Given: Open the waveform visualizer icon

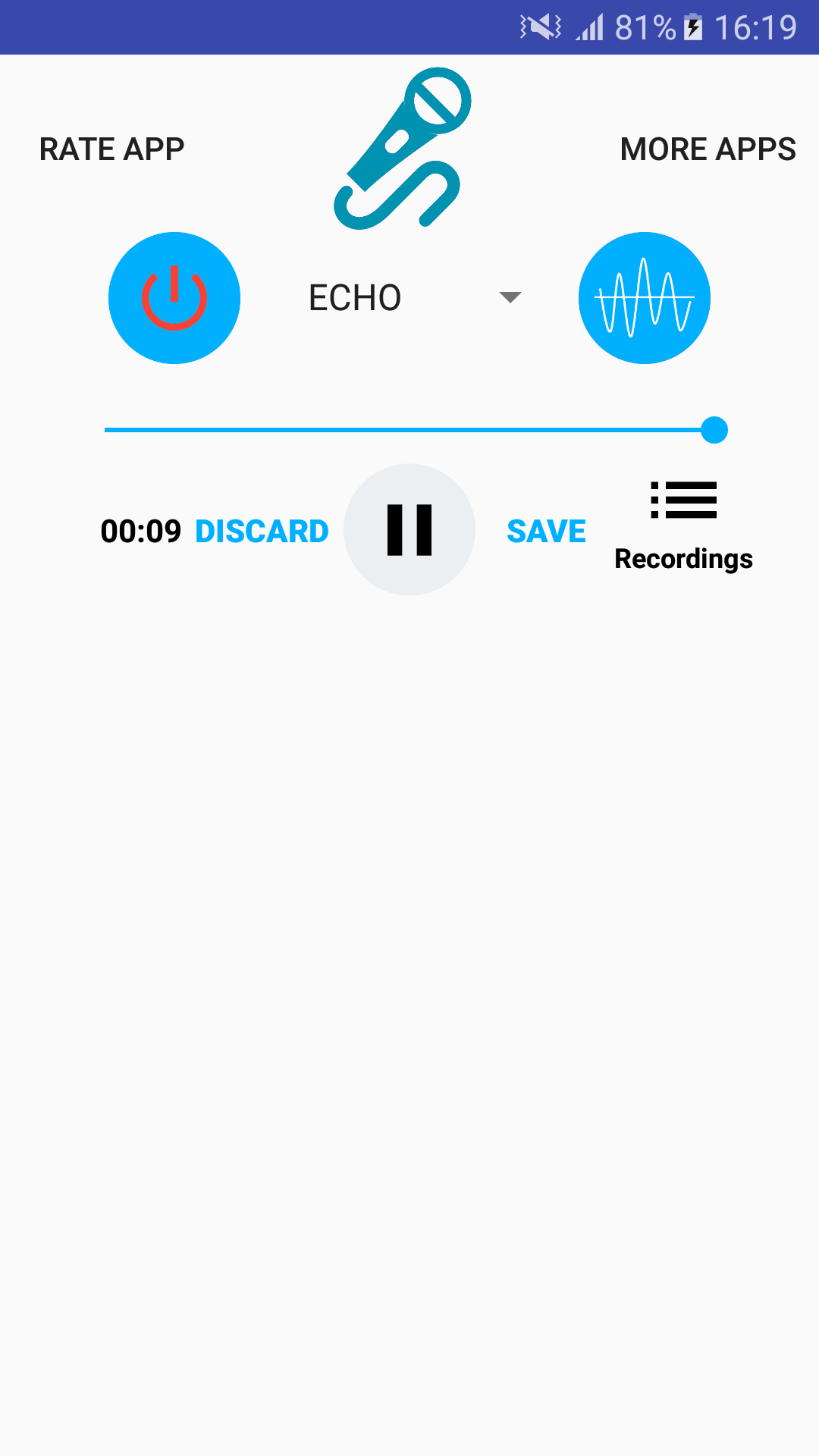Looking at the screenshot, I should [x=645, y=297].
